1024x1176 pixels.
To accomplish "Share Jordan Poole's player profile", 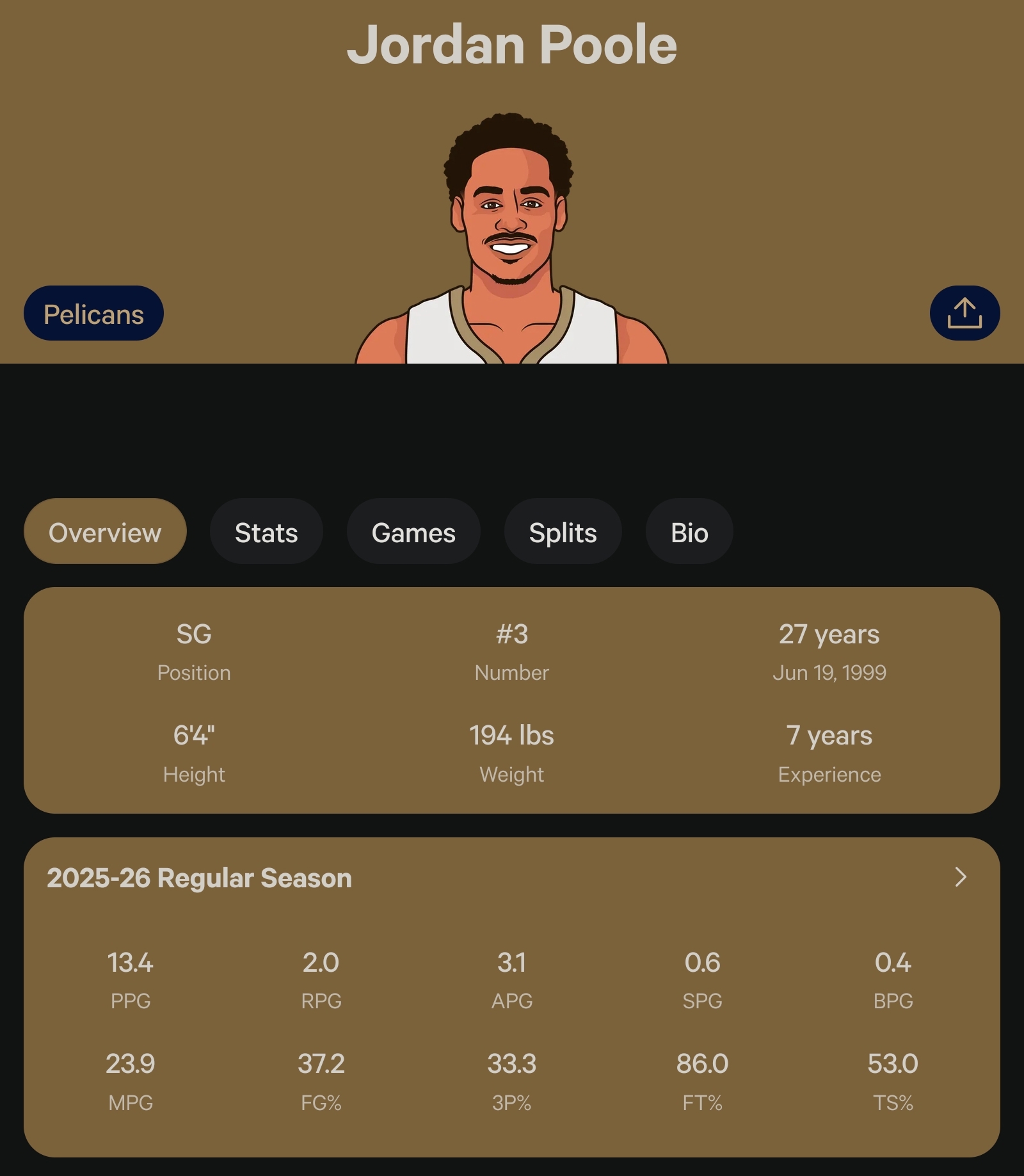I will coord(964,313).
